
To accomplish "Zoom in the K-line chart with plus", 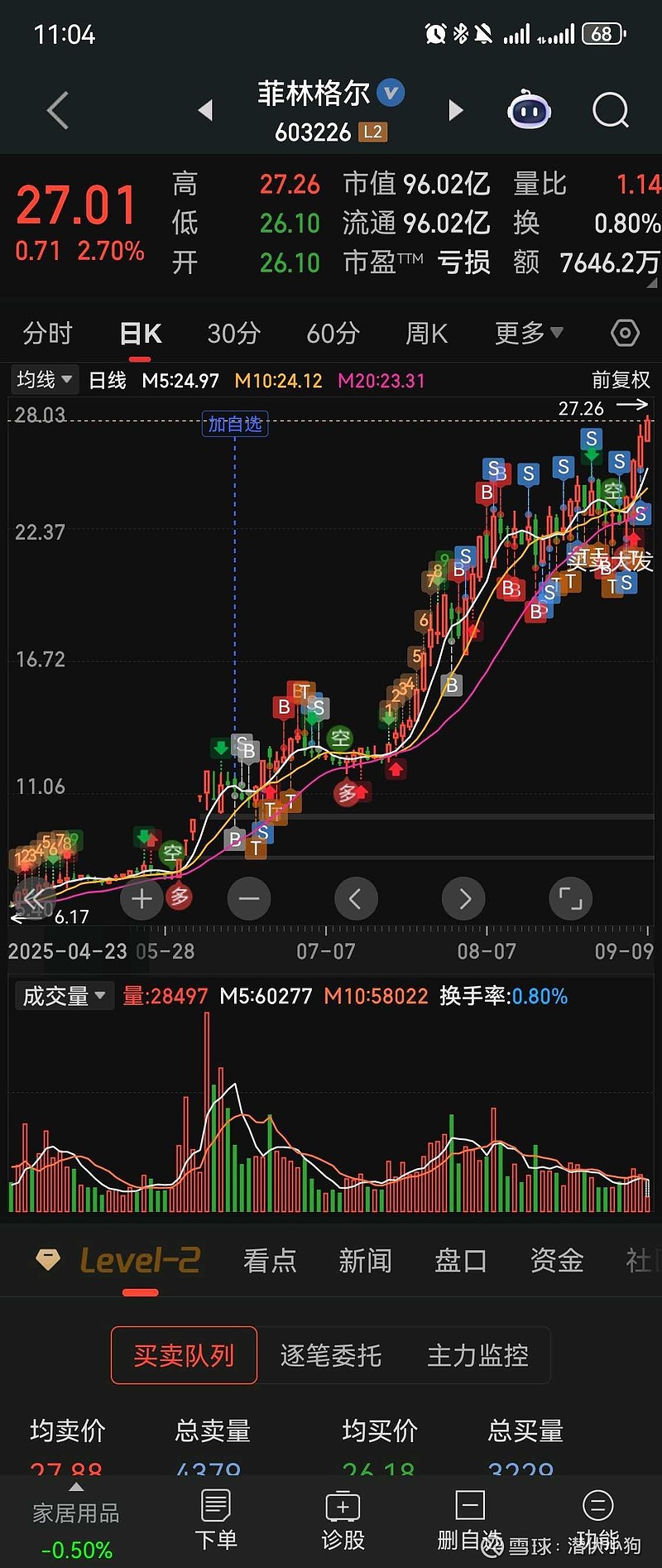I will 142,899.
